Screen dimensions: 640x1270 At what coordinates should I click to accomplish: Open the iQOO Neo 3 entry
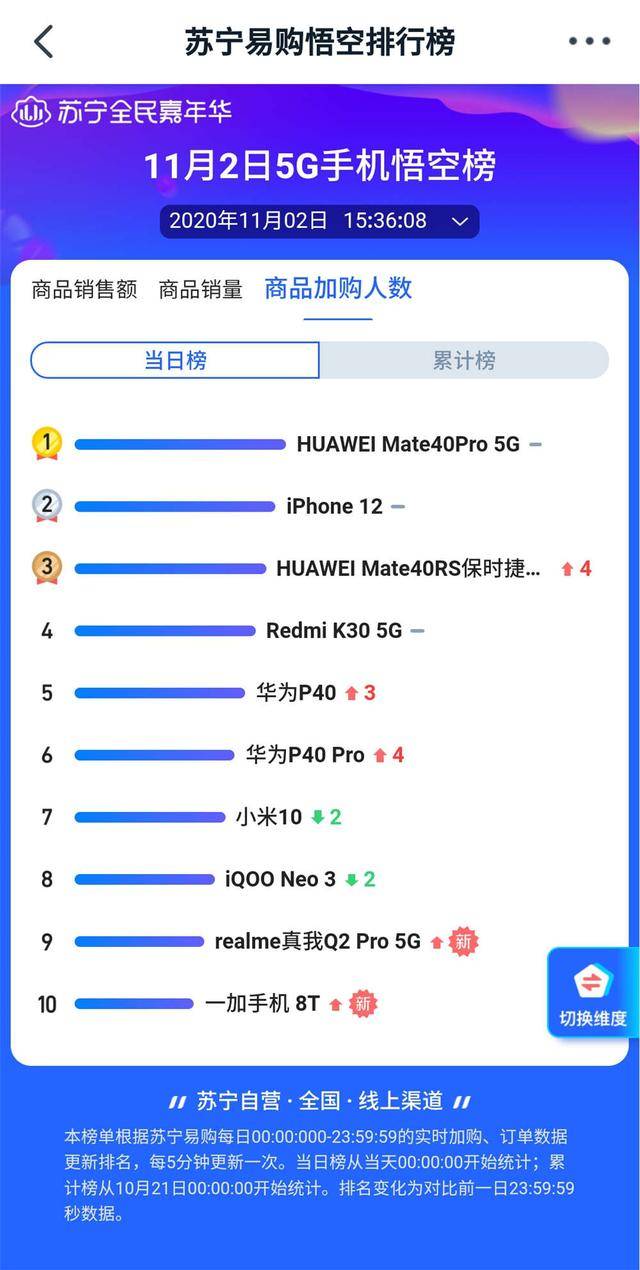pos(280,879)
